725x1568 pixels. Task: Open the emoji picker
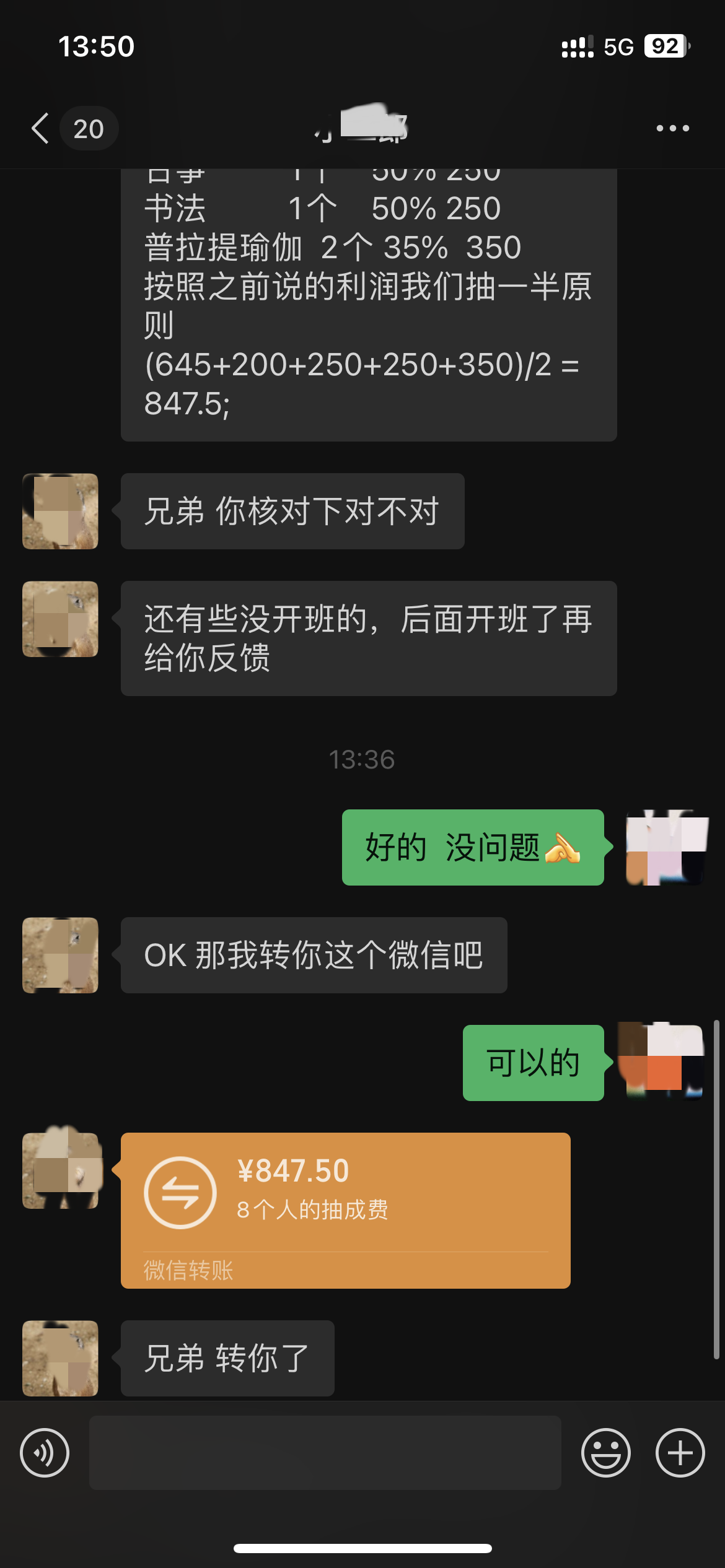[x=605, y=1452]
